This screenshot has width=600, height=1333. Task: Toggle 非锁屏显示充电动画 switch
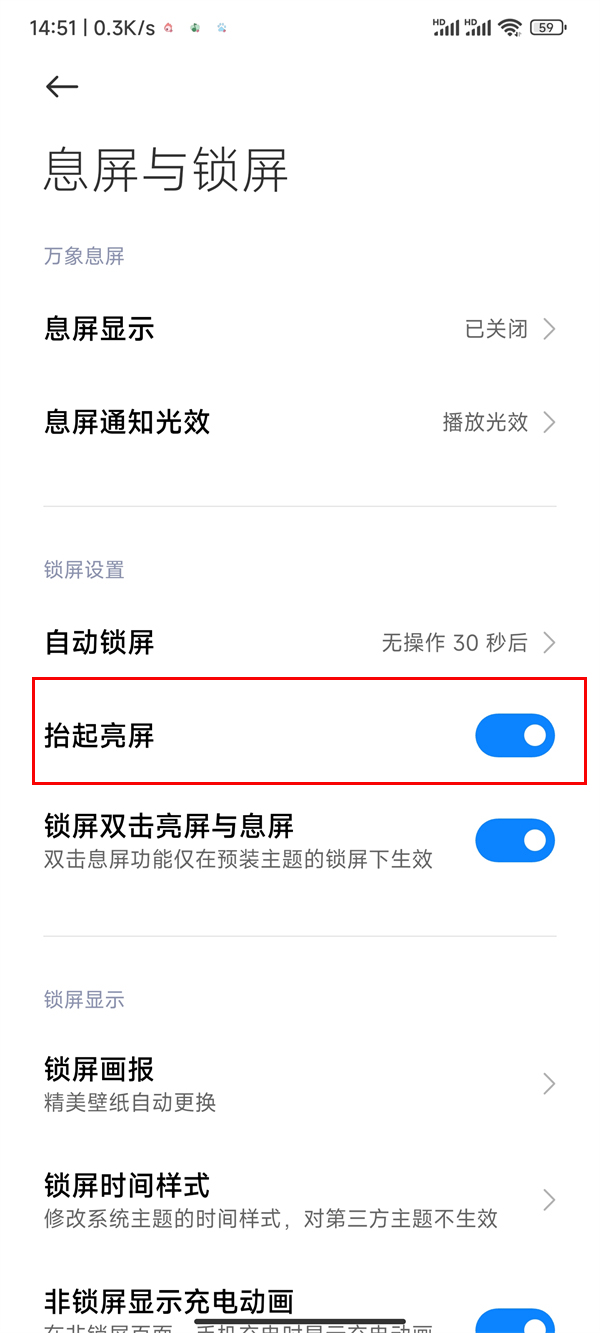pos(515,1321)
